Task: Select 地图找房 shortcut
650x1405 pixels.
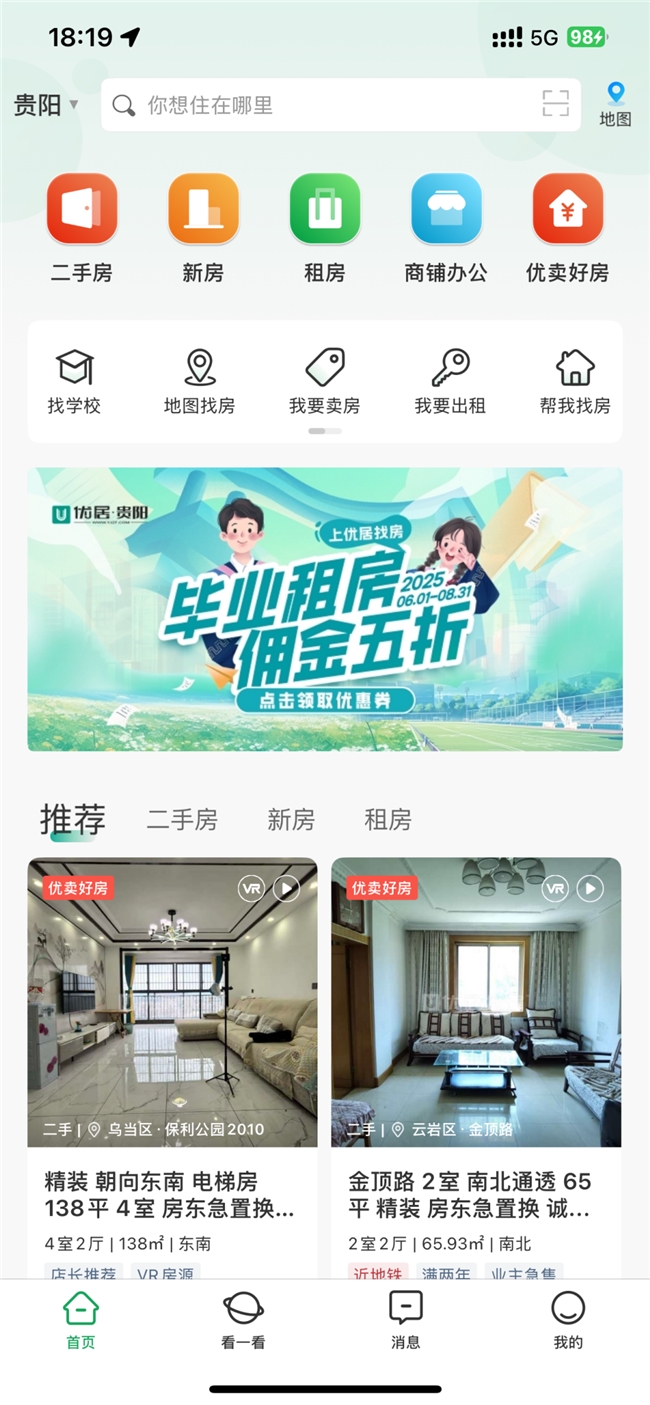Action: click(x=200, y=381)
